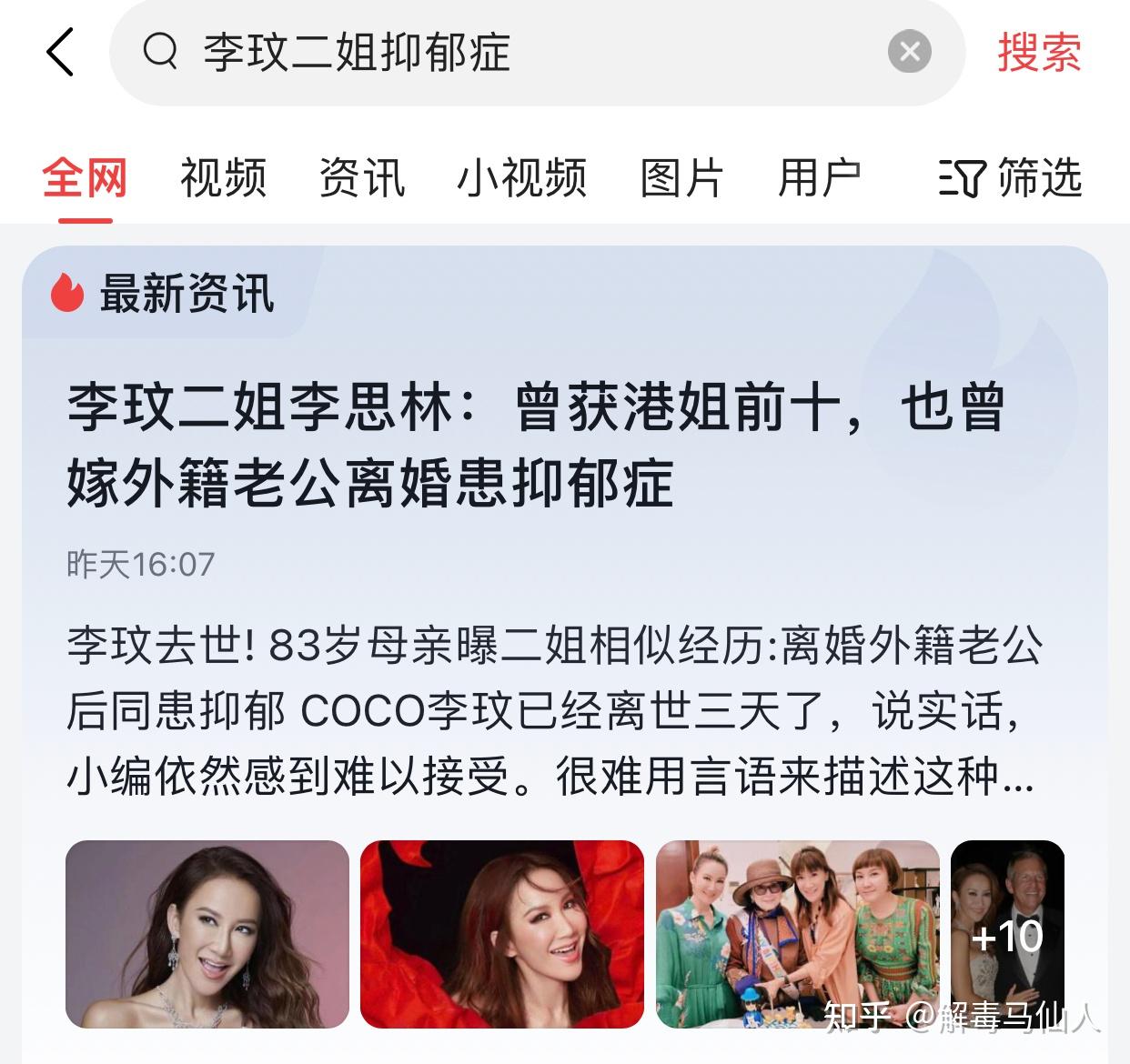1130x1064 pixels.
Task: Open the group photo thumbnail
Action: click(x=797, y=934)
